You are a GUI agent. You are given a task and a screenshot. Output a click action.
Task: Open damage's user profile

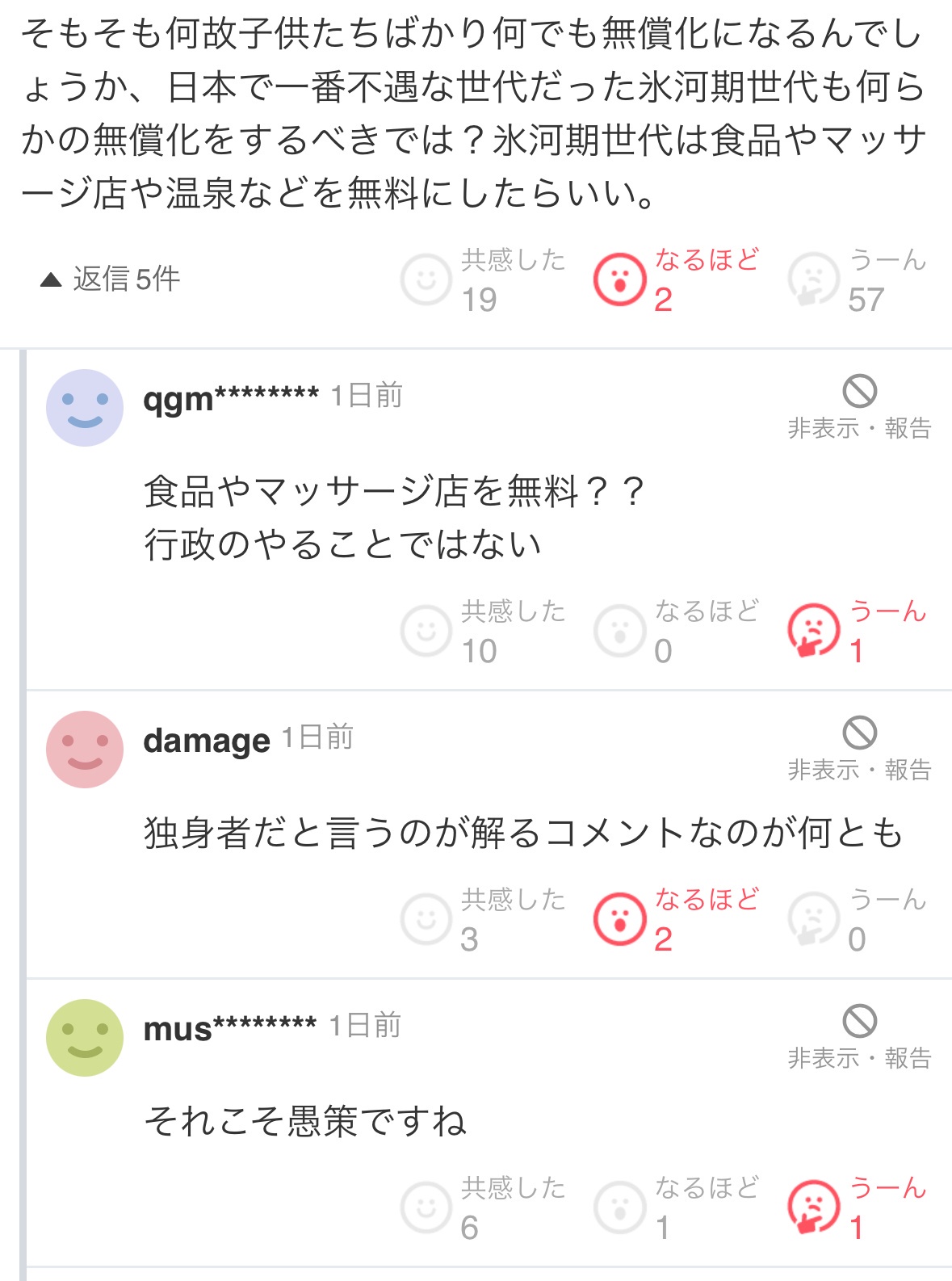(x=207, y=740)
